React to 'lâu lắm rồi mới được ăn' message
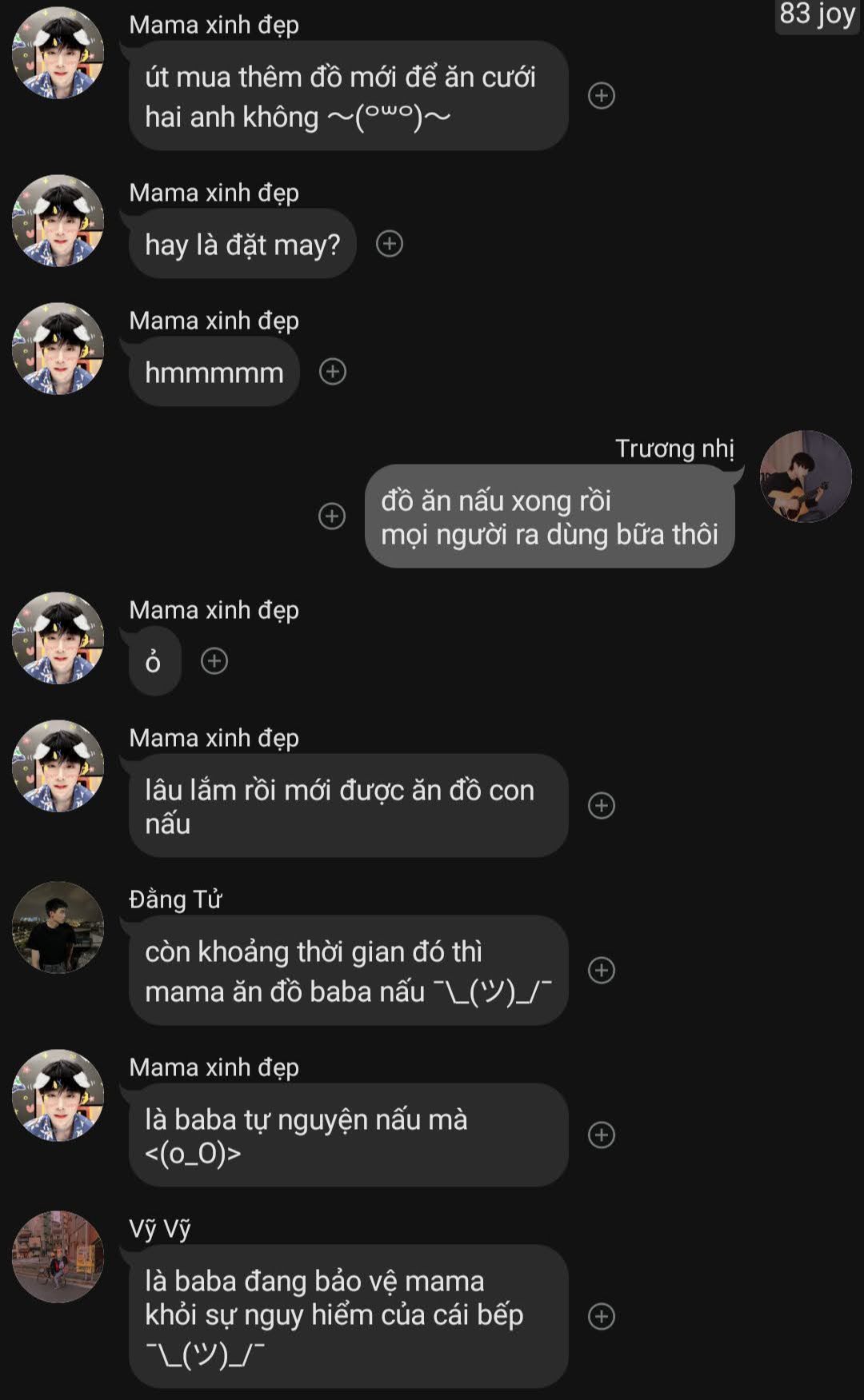 point(602,806)
